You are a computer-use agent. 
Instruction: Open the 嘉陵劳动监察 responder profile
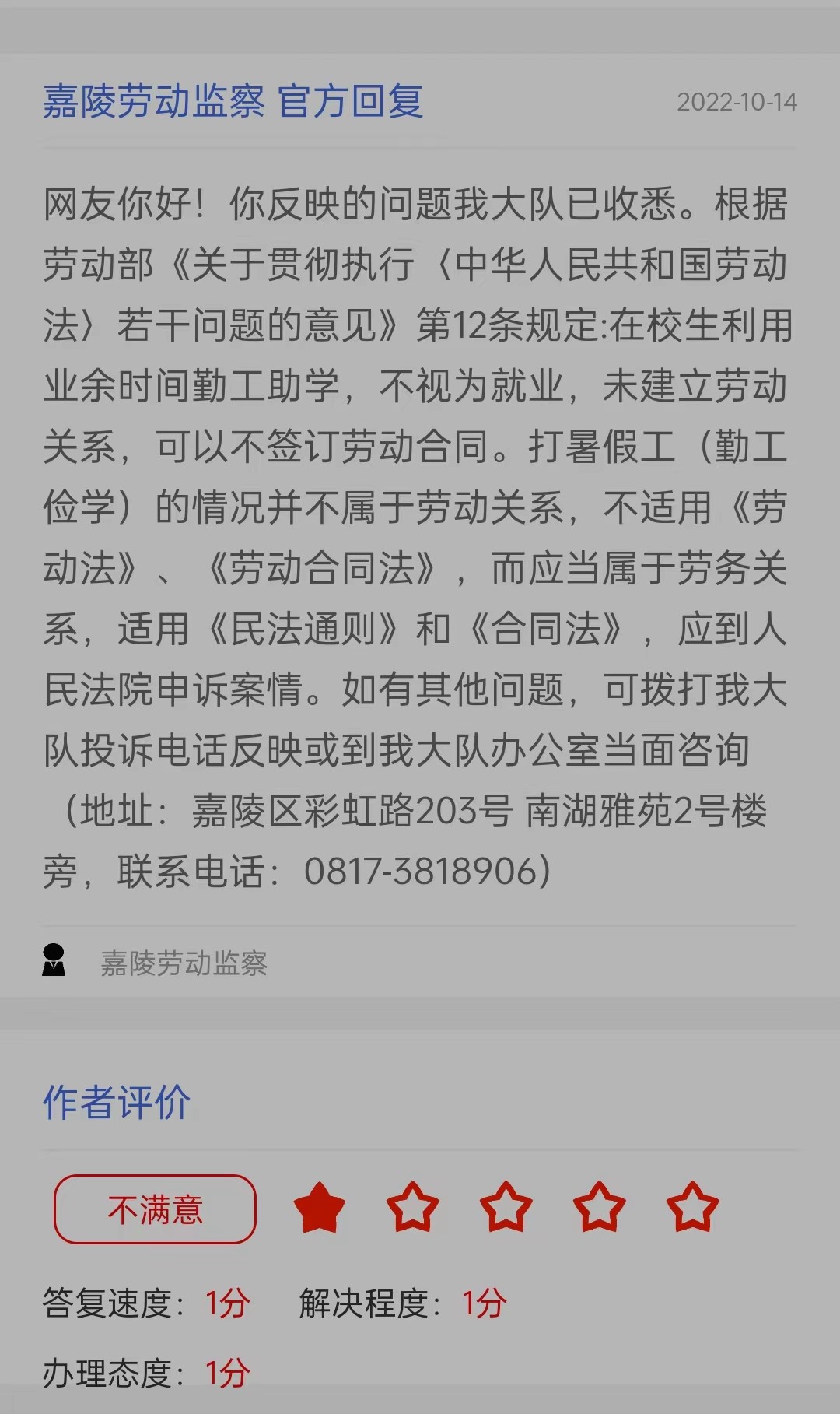point(184,963)
